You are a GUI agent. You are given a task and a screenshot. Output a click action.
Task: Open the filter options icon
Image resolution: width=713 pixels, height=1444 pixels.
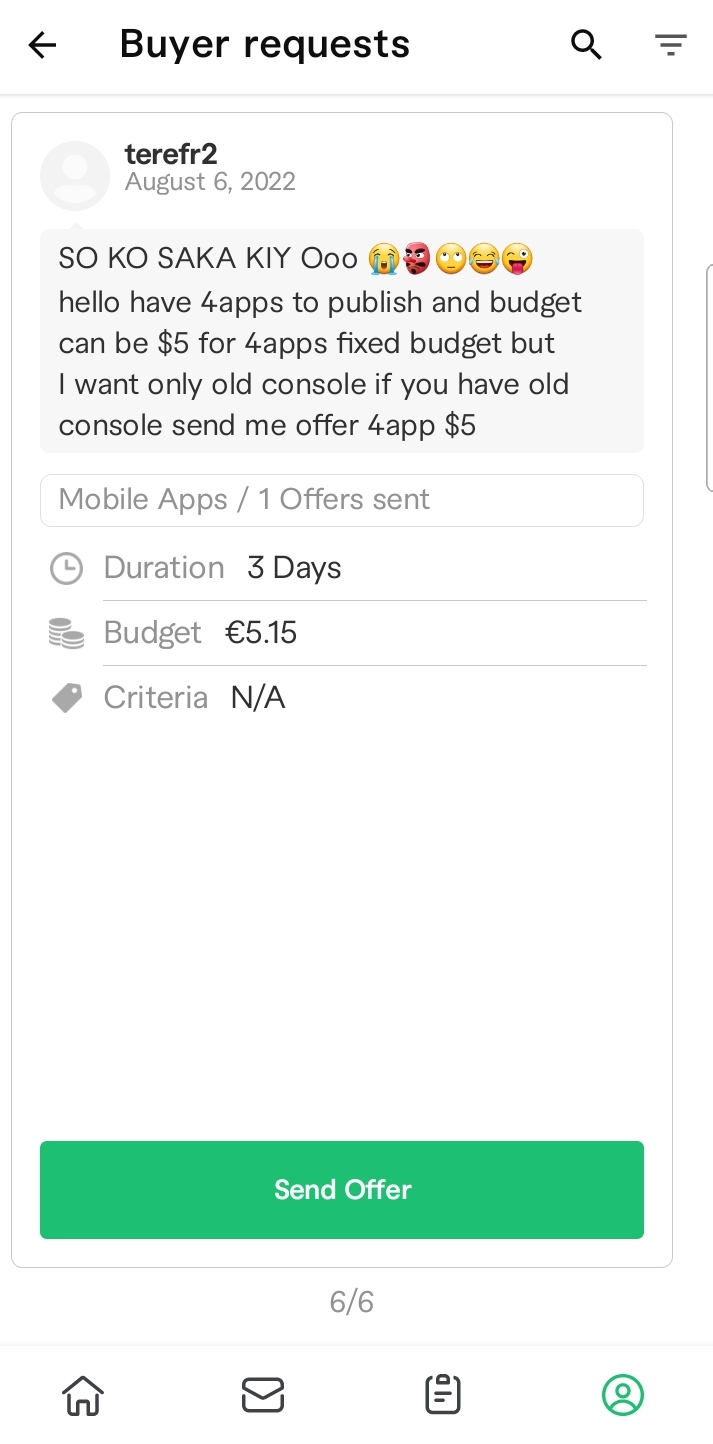click(x=670, y=45)
